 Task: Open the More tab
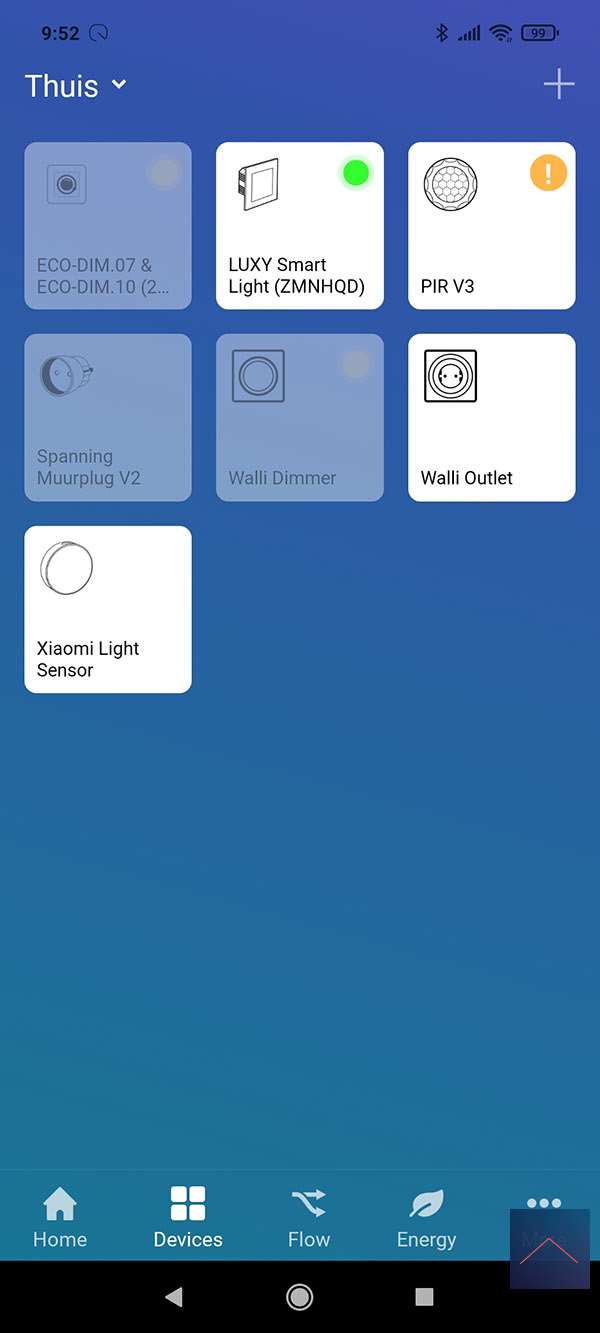click(x=544, y=1217)
